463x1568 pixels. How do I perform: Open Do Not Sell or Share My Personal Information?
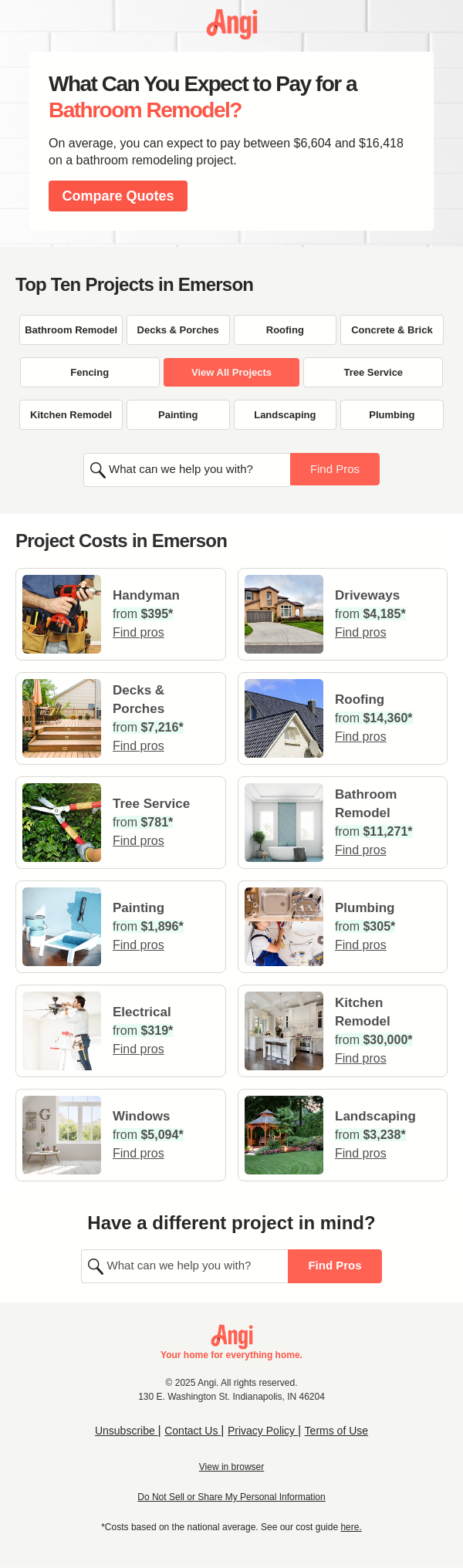coord(231,1497)
